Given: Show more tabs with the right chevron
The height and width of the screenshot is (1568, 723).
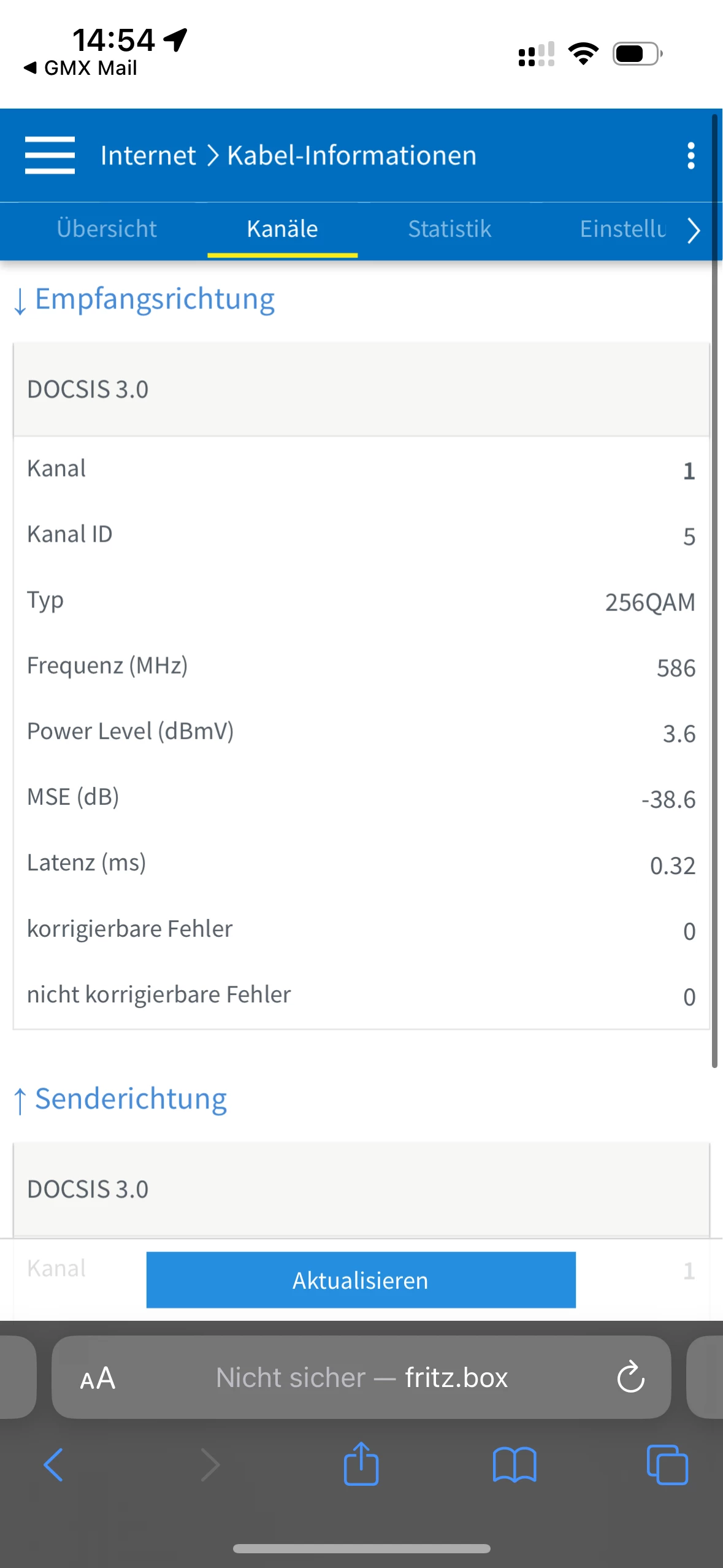Looking at the screenshot, I should coord(694,230).
